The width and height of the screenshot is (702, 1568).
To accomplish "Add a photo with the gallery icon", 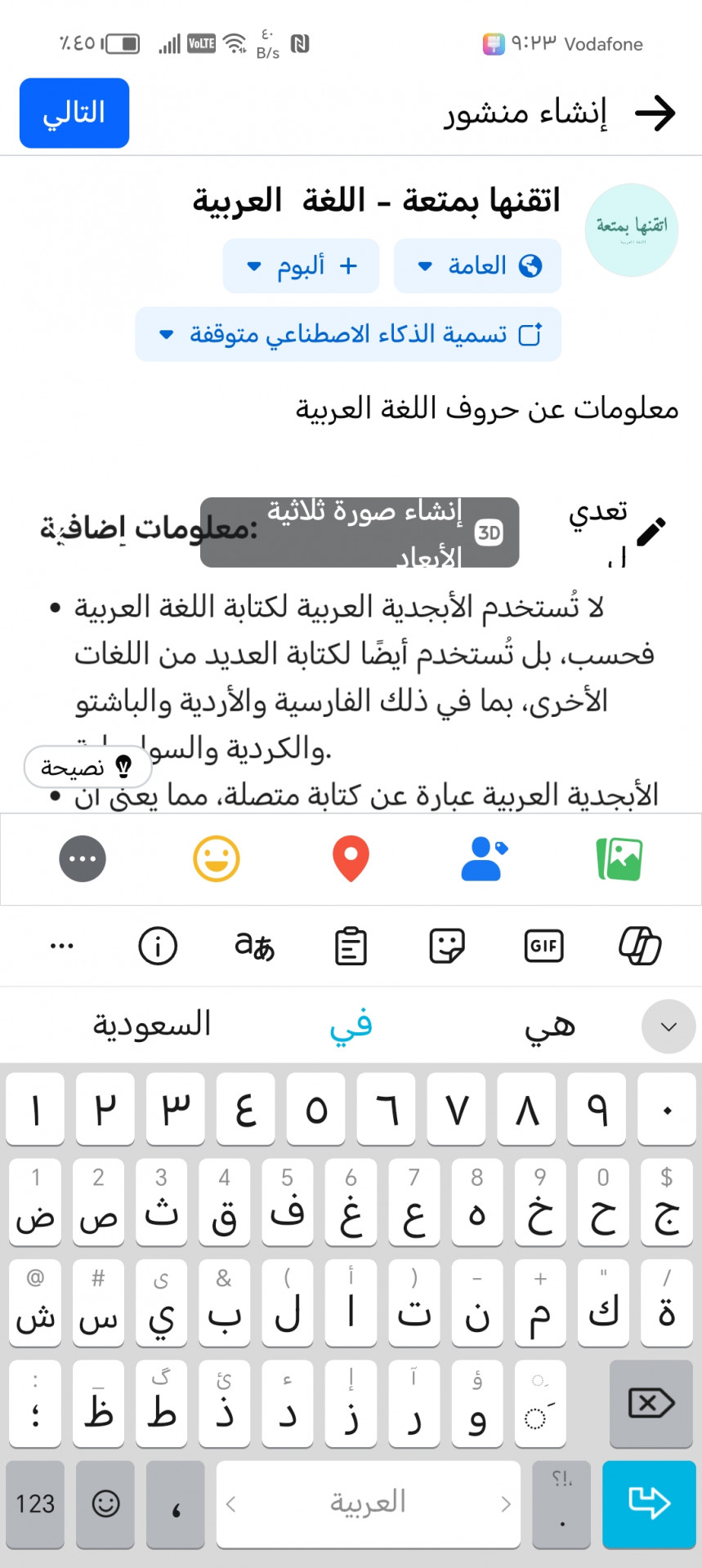I will pos(619,859).
